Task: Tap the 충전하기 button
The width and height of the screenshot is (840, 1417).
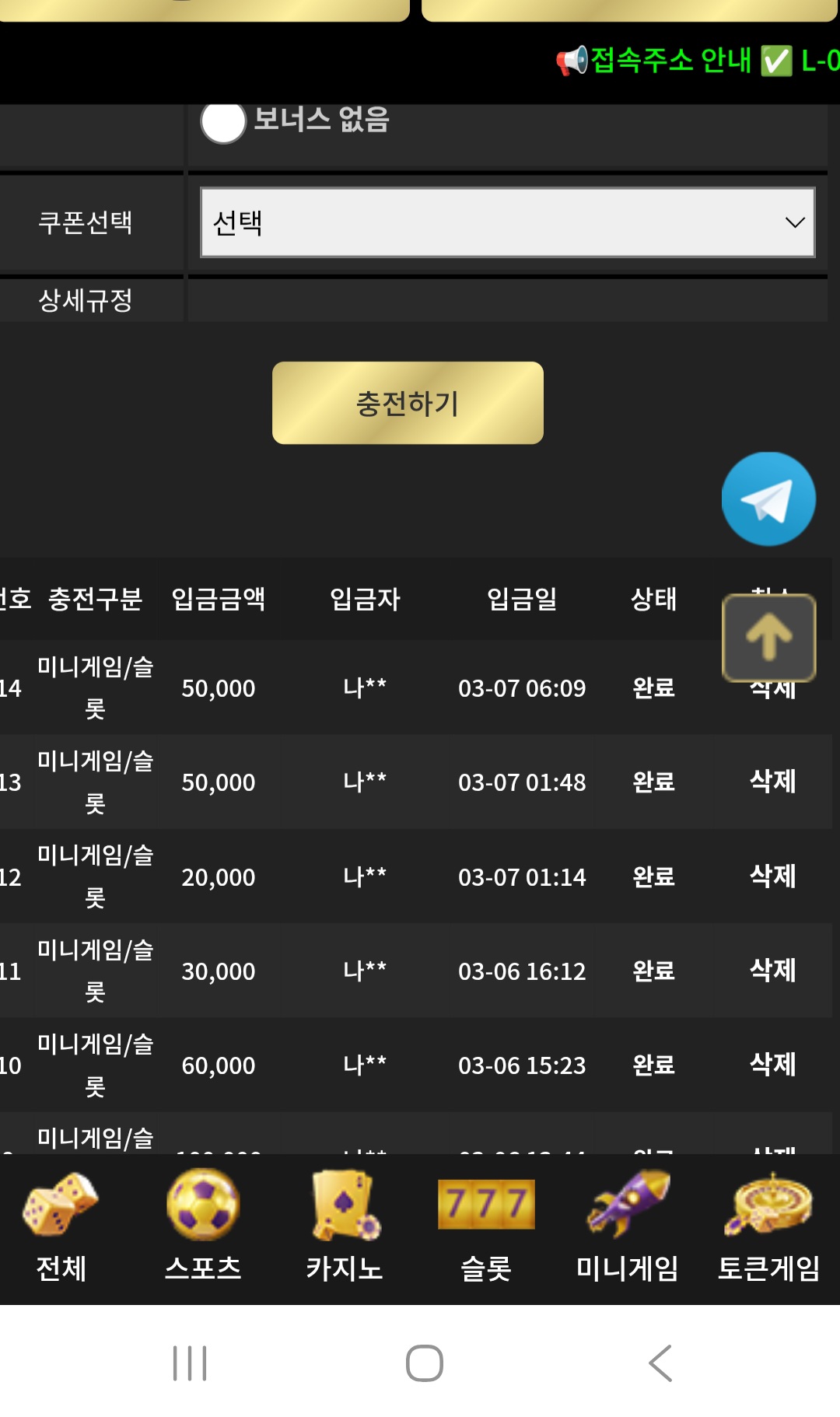Action: [x=408, y=403]
